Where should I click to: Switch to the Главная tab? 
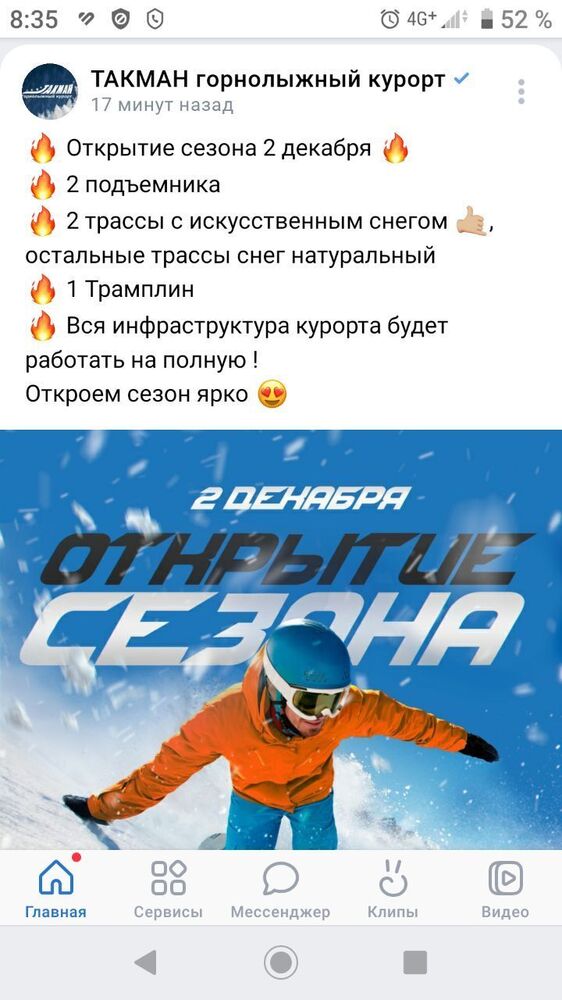(x=55, y=890)
